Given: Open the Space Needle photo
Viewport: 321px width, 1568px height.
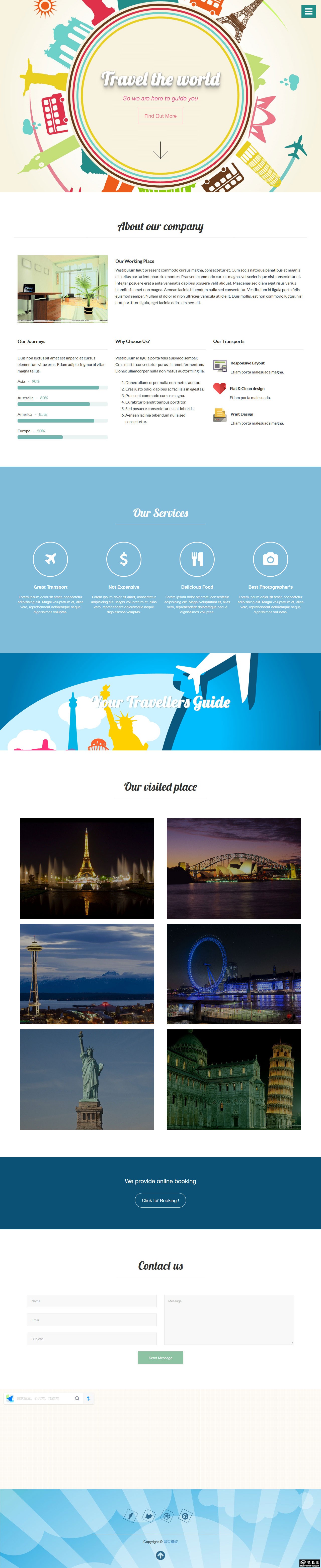Looking at the screenshot, I should coord(87,974).
